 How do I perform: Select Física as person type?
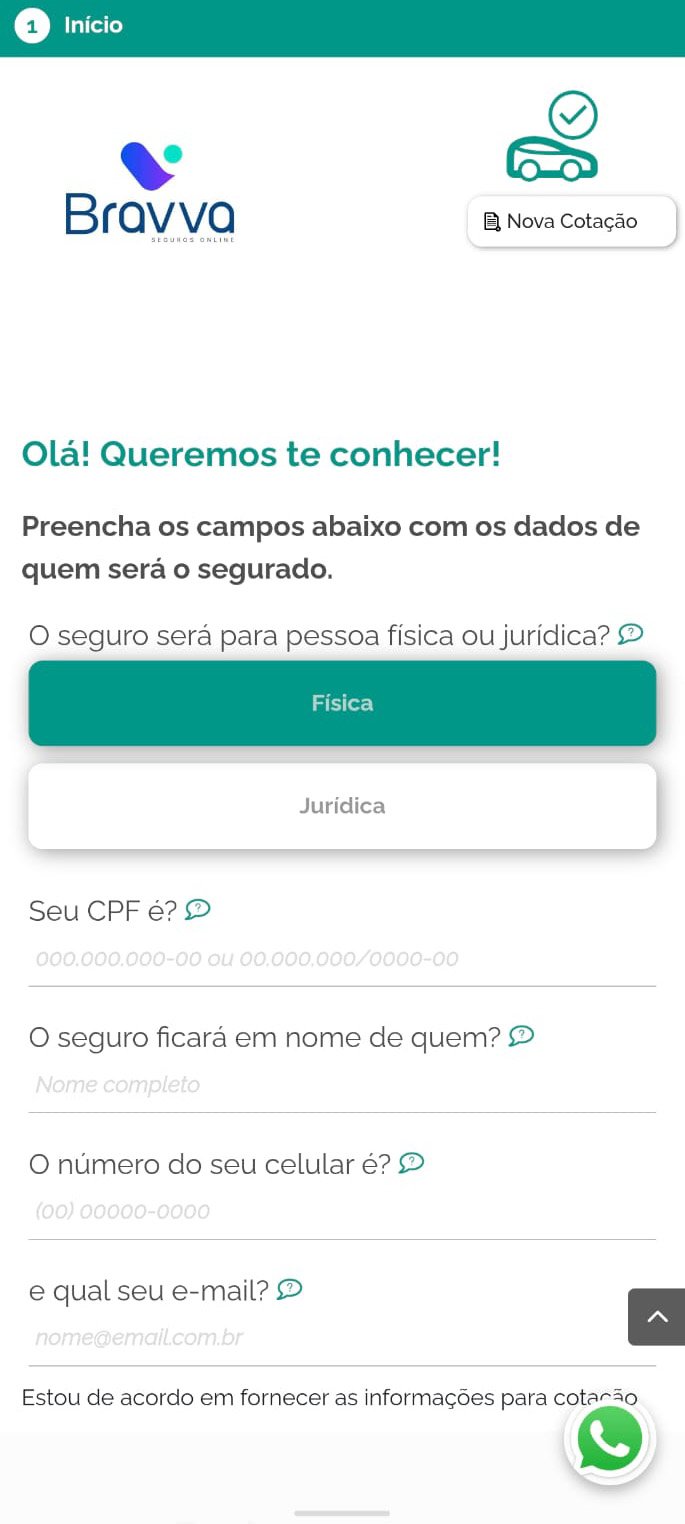342,703
